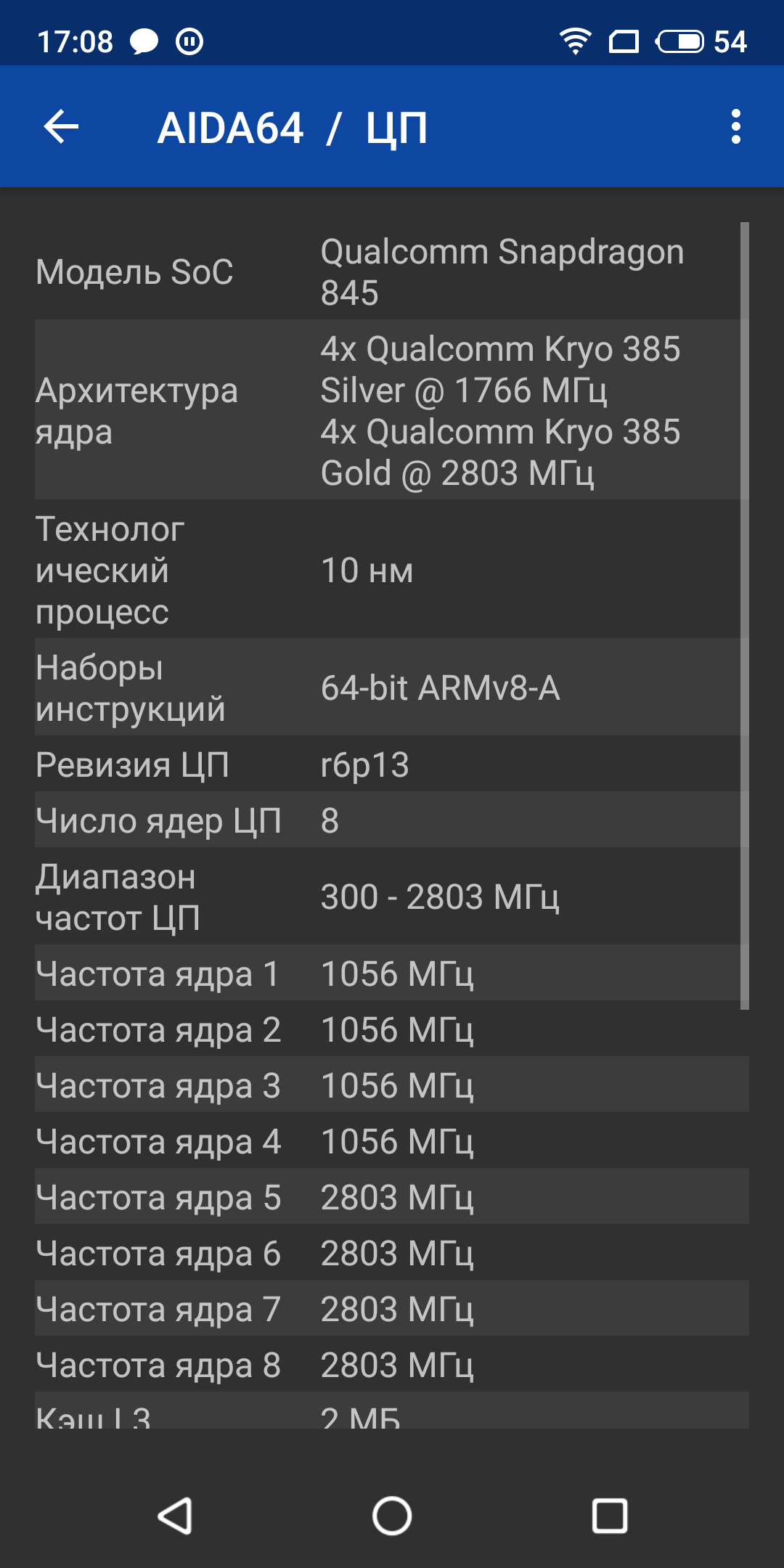
Task: Go back from the ЦП page
Action: point(61,127)
